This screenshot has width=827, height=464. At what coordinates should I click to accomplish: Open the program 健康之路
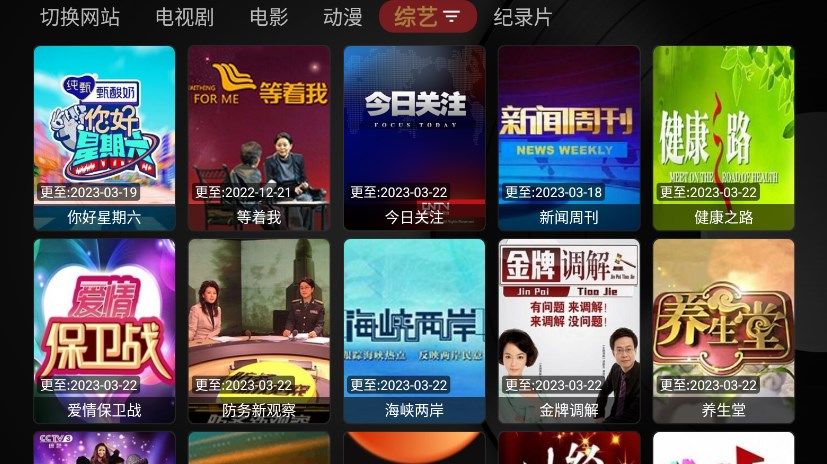point(724,137)
